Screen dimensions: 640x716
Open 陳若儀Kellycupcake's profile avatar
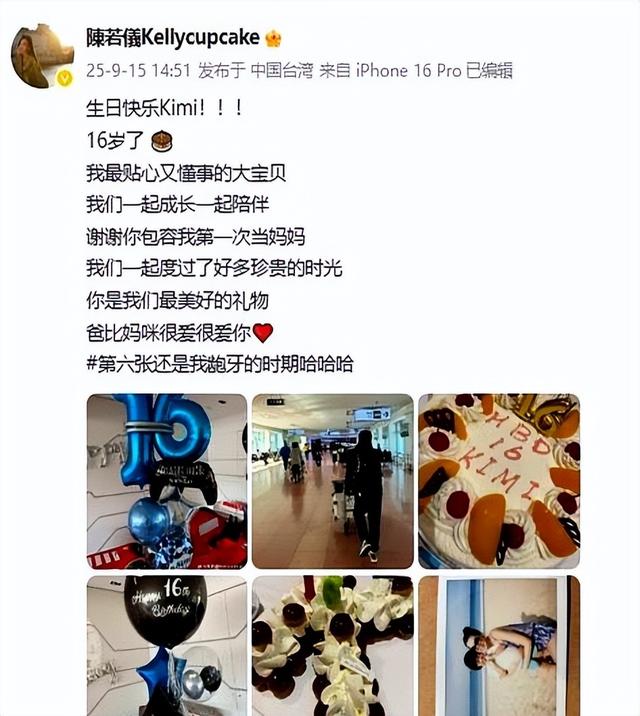click(43, 54)
